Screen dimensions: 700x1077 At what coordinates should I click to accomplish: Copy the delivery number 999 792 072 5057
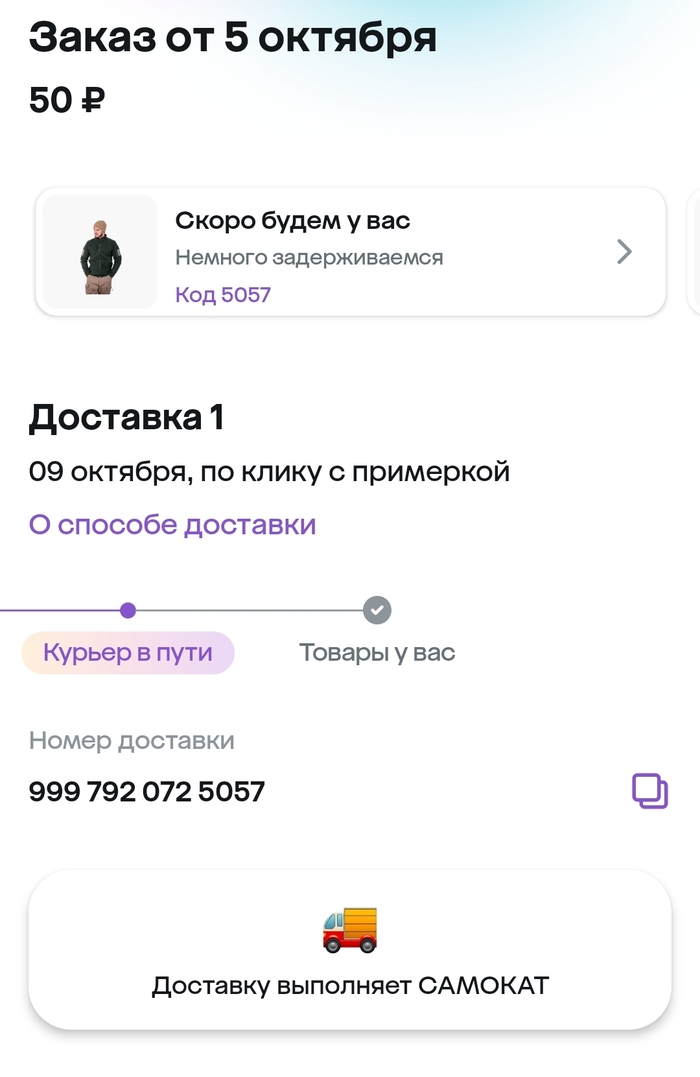click(649, 791)
